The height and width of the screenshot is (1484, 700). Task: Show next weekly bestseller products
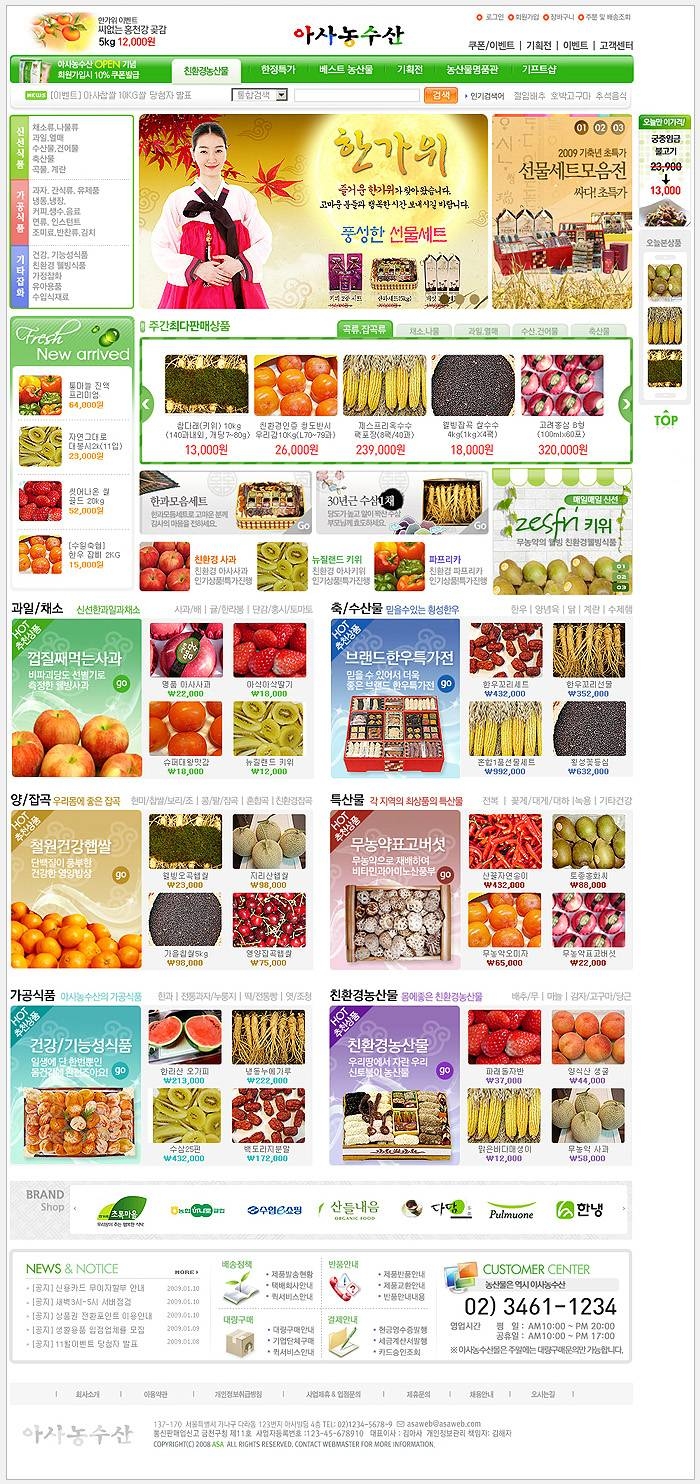pos(626,404)
